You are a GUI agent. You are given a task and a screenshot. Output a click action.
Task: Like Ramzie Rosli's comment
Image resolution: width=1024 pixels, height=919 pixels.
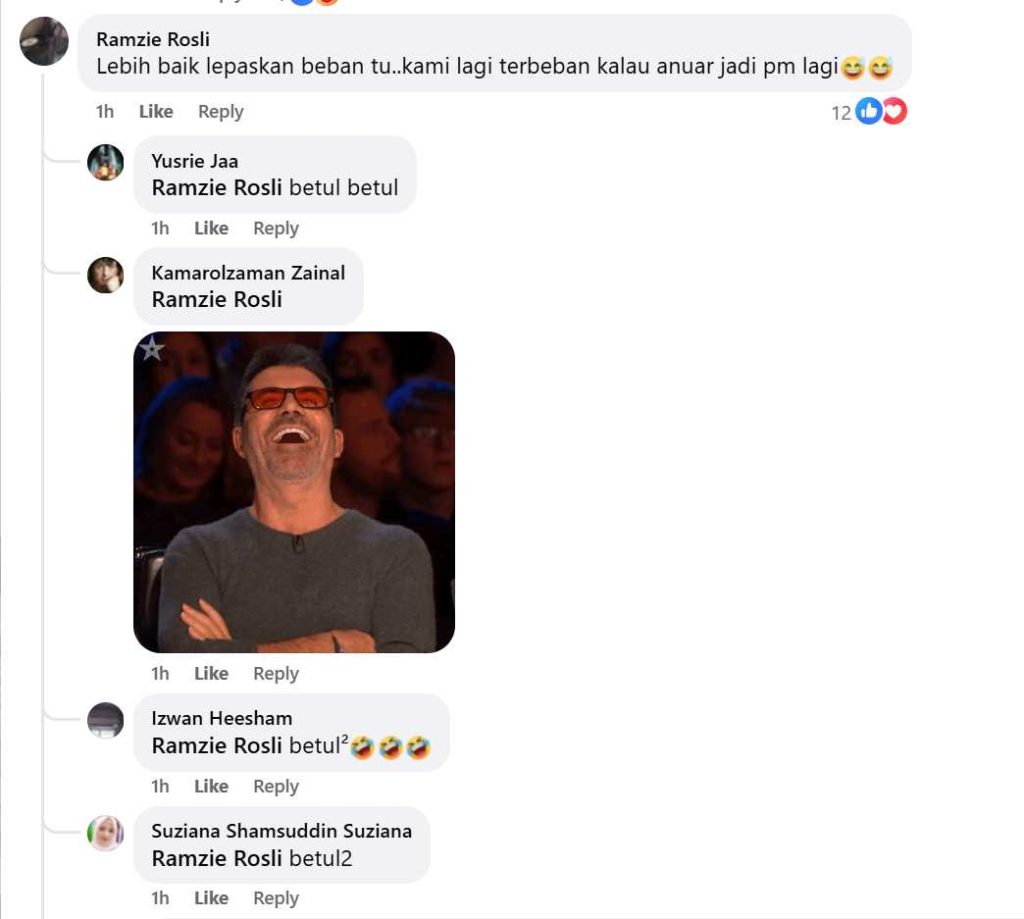(x=156, y=112)
